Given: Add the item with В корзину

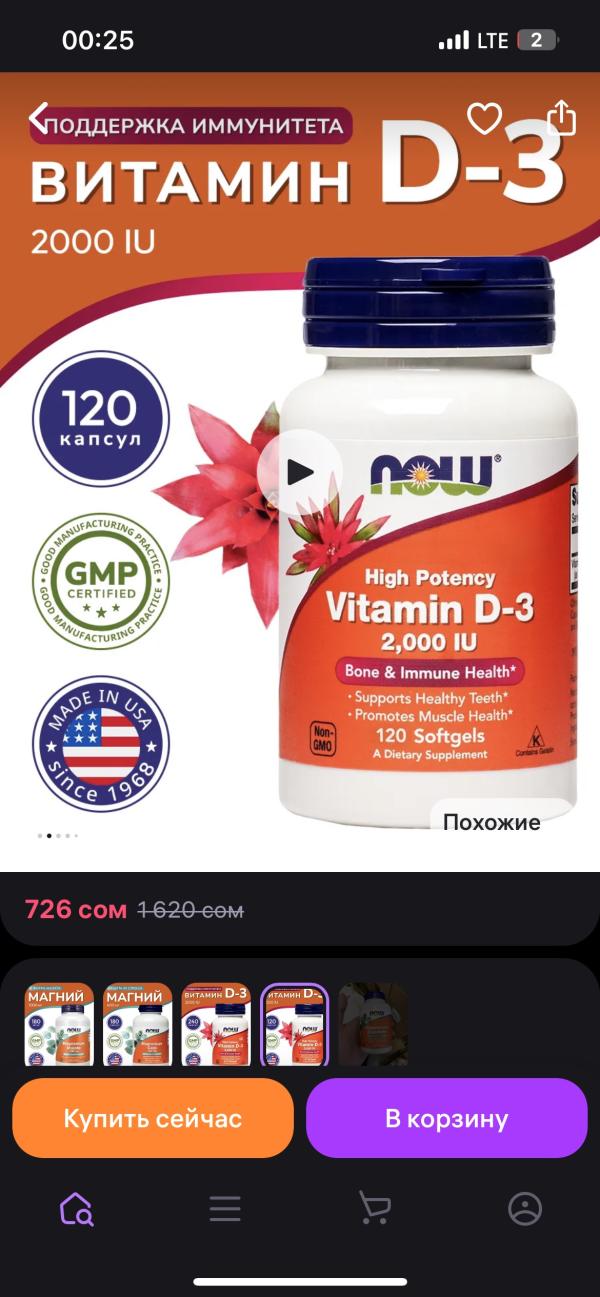Looking at the screenshot, I should coord(446,1118).
